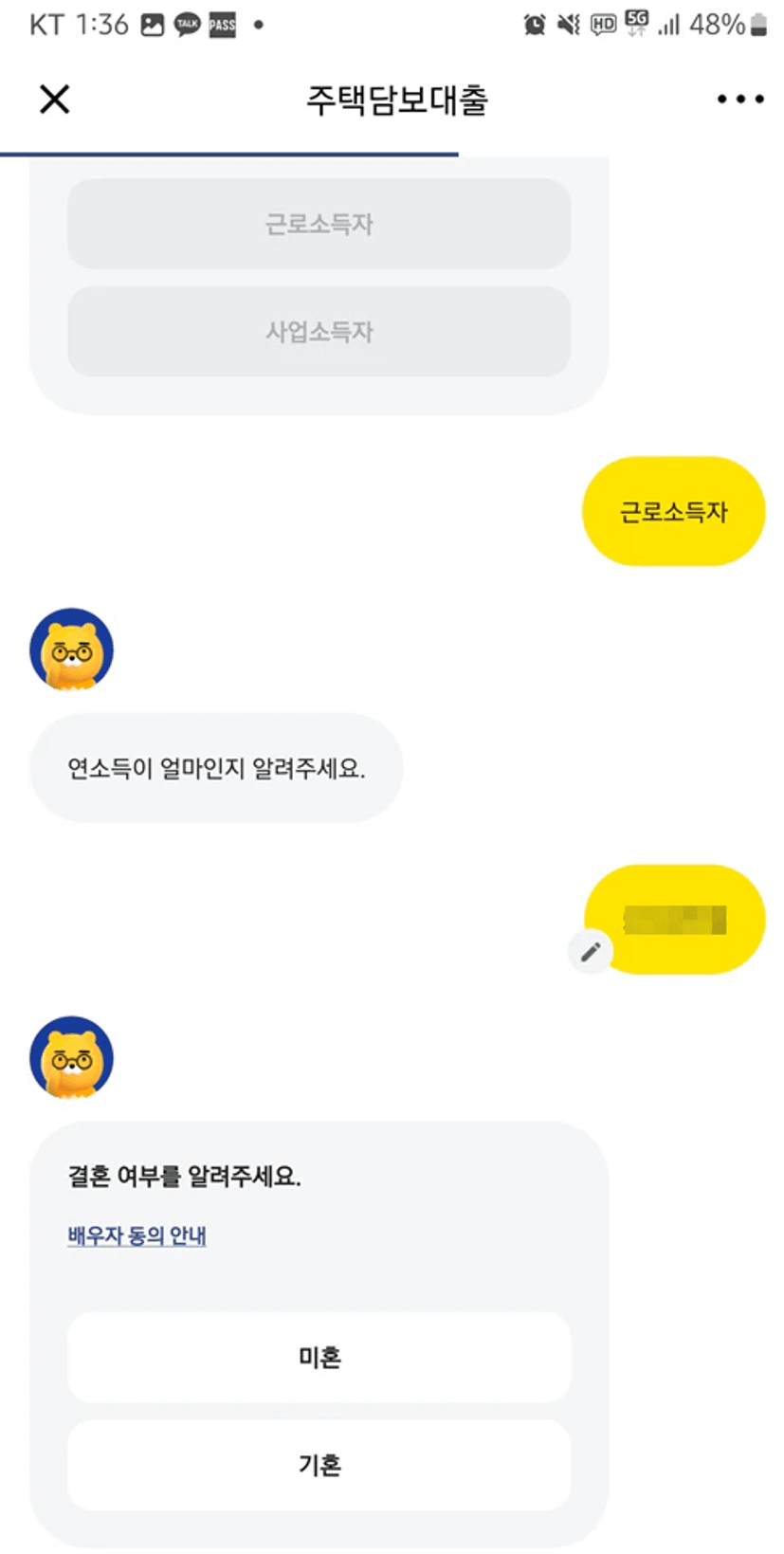Select 미혼 as marital status
Screen dimensions: 784x1554
[x=319, y=1357]
